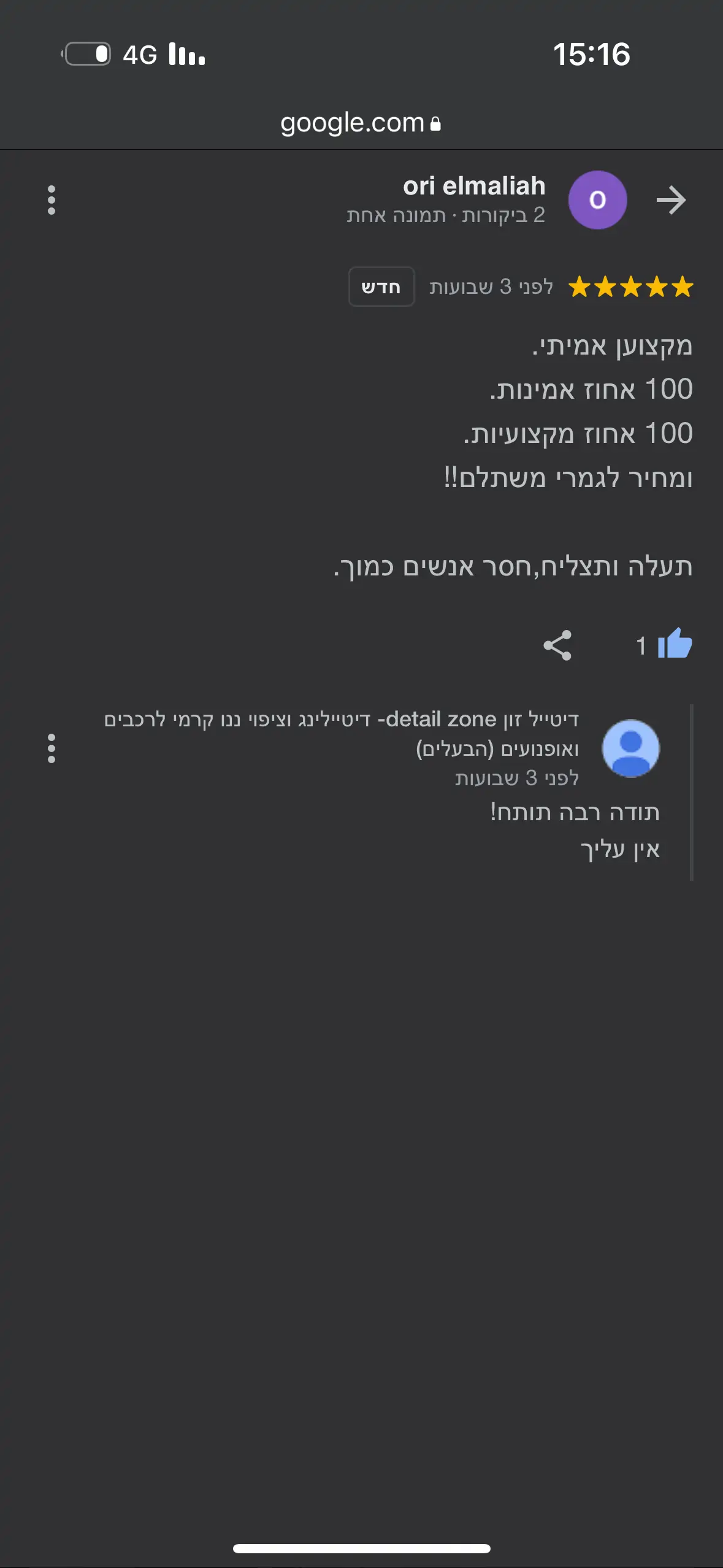The width and height of the screenshot is (723, 1568).
Task: Open the options menu for the detail zone owner reply
Action: click(52, 748)
